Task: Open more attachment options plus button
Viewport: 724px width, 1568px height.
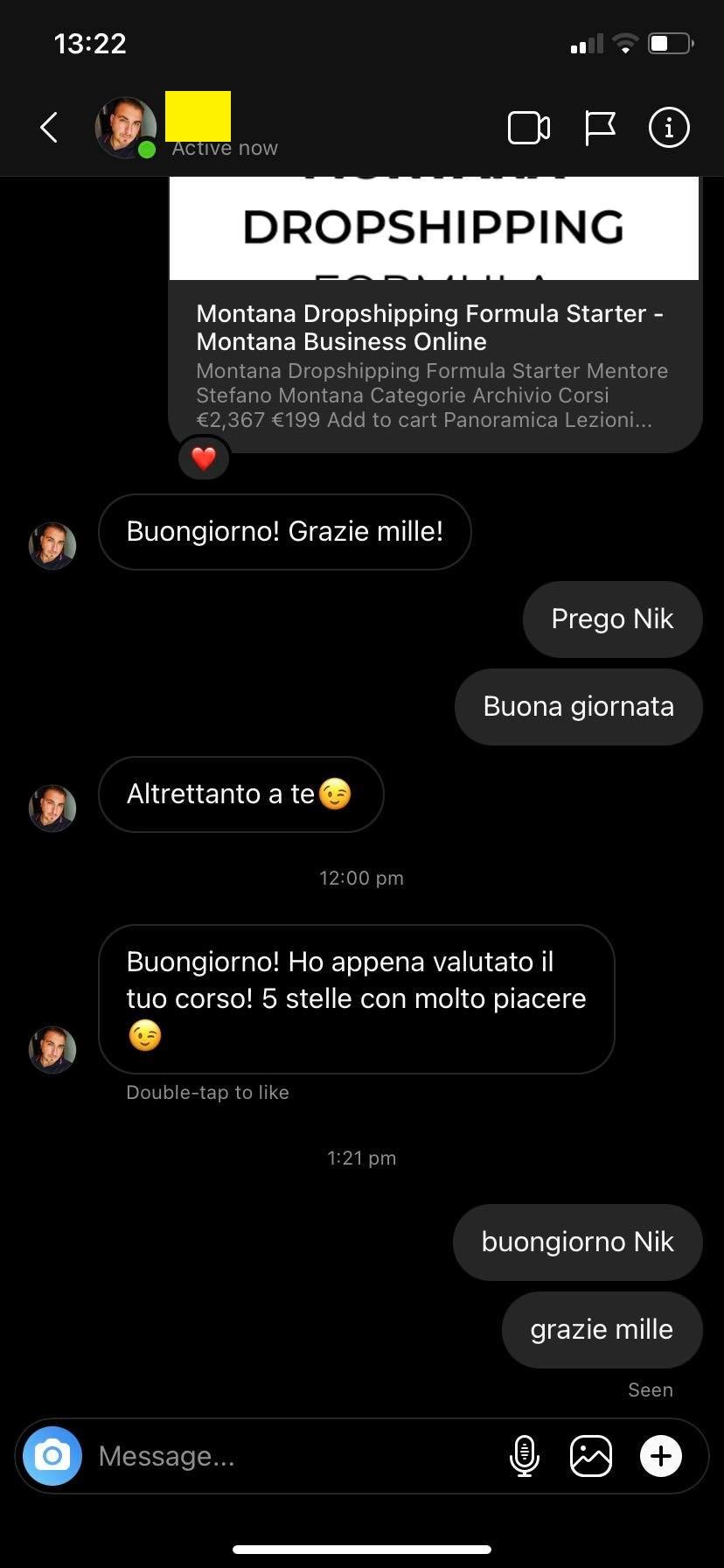Action: point(661,1456)
